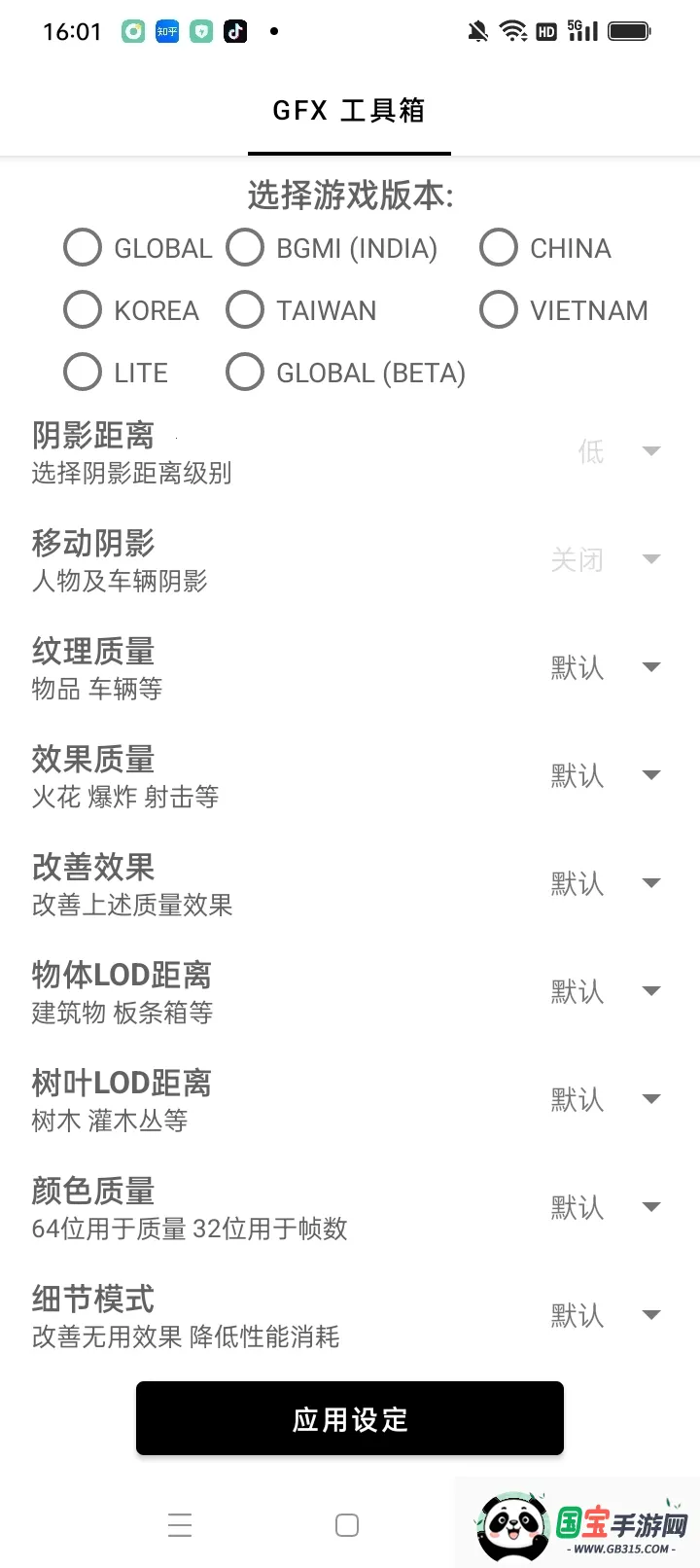Click the Instagram icon in status bar
The height and width of the screenshot is (1568, 700).
[133, 31]
